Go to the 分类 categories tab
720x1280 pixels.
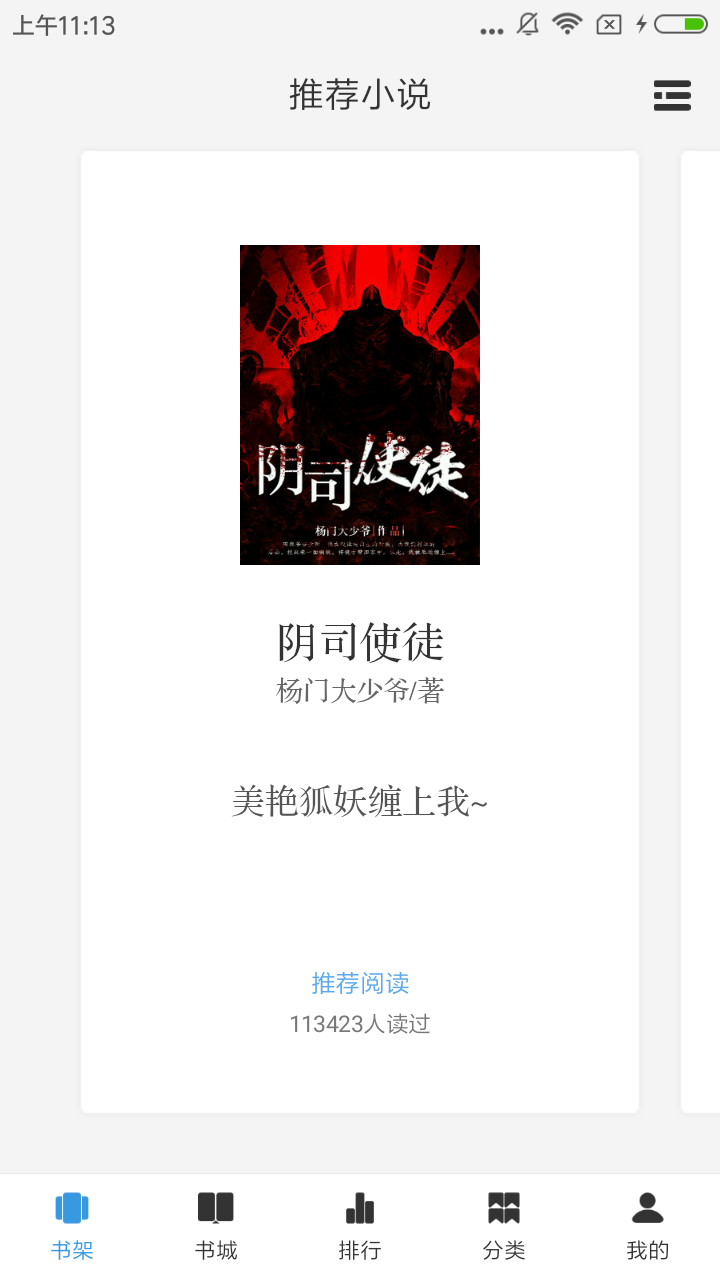coord(504,1225)
